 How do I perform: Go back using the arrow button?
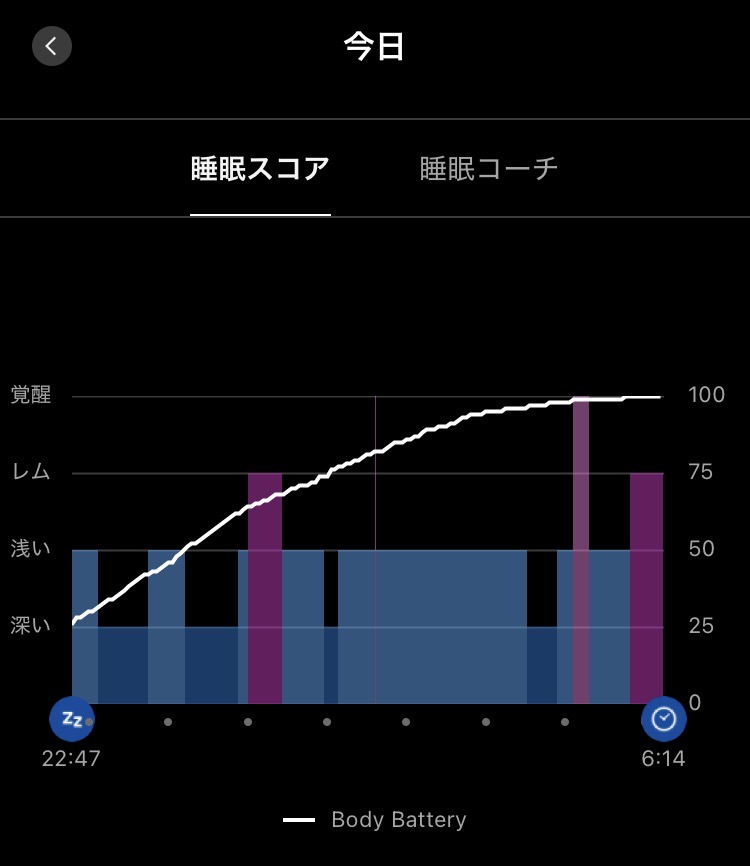pos(52,46)
